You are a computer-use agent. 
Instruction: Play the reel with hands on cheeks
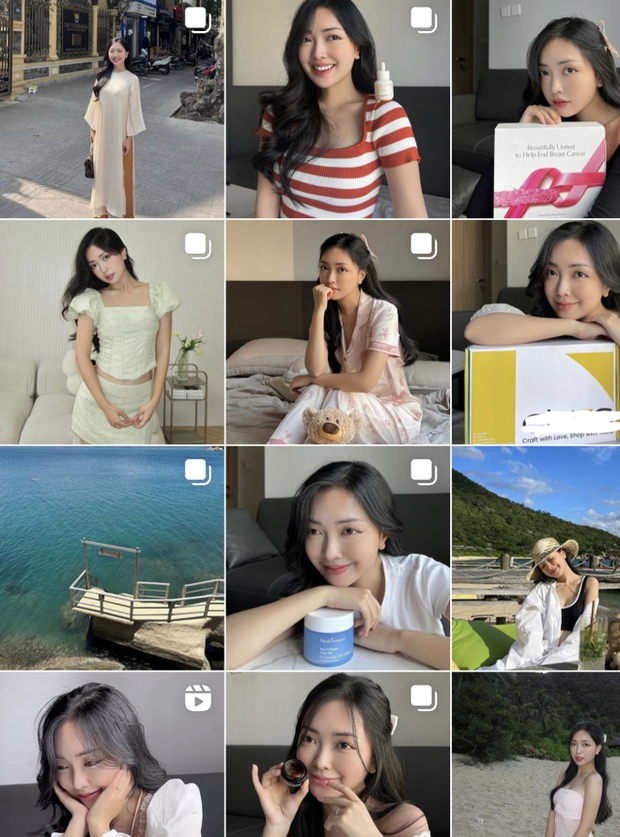point(111,754)
